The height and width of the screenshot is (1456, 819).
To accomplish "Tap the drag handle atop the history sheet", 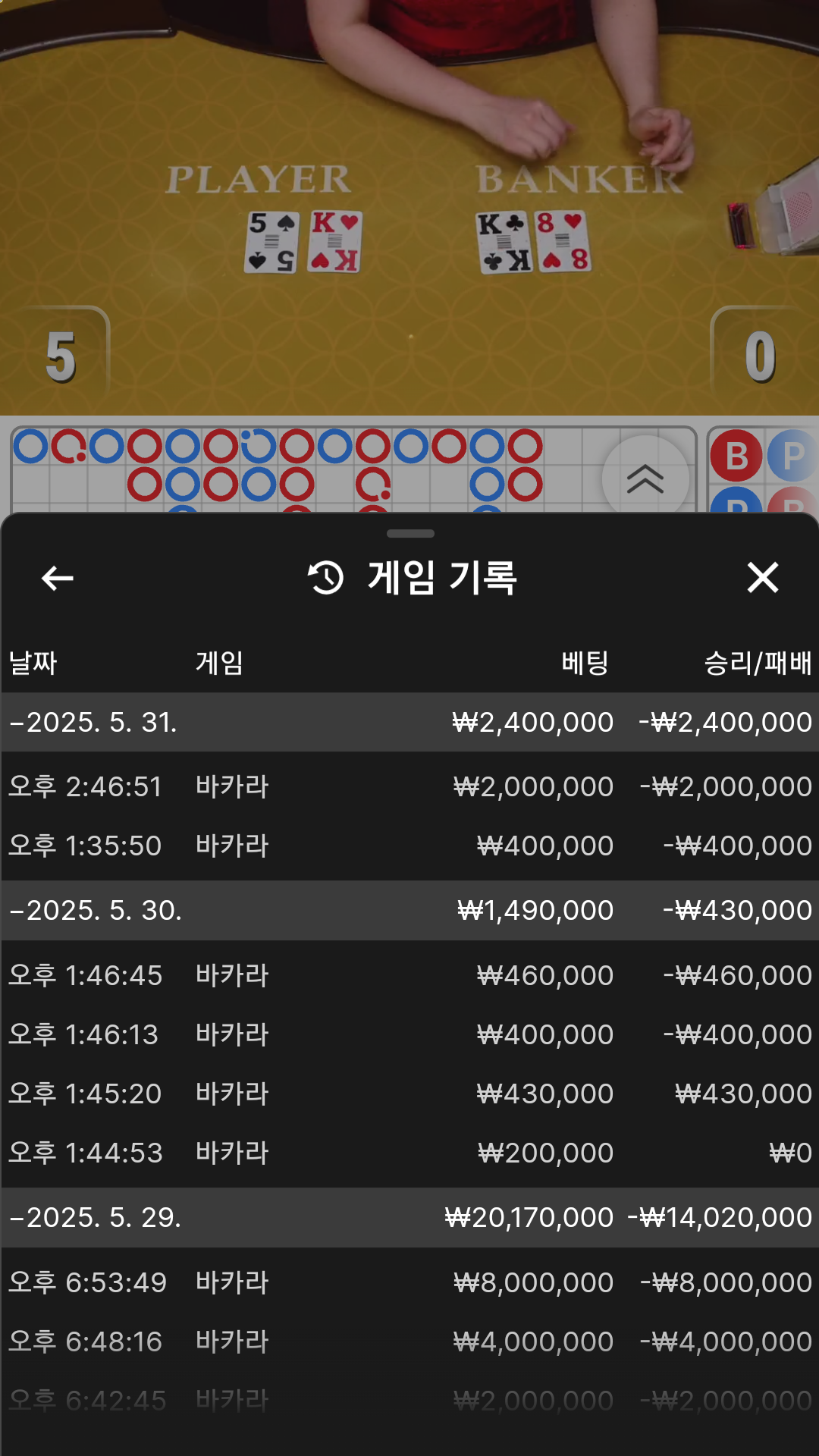I will point(410,534).
